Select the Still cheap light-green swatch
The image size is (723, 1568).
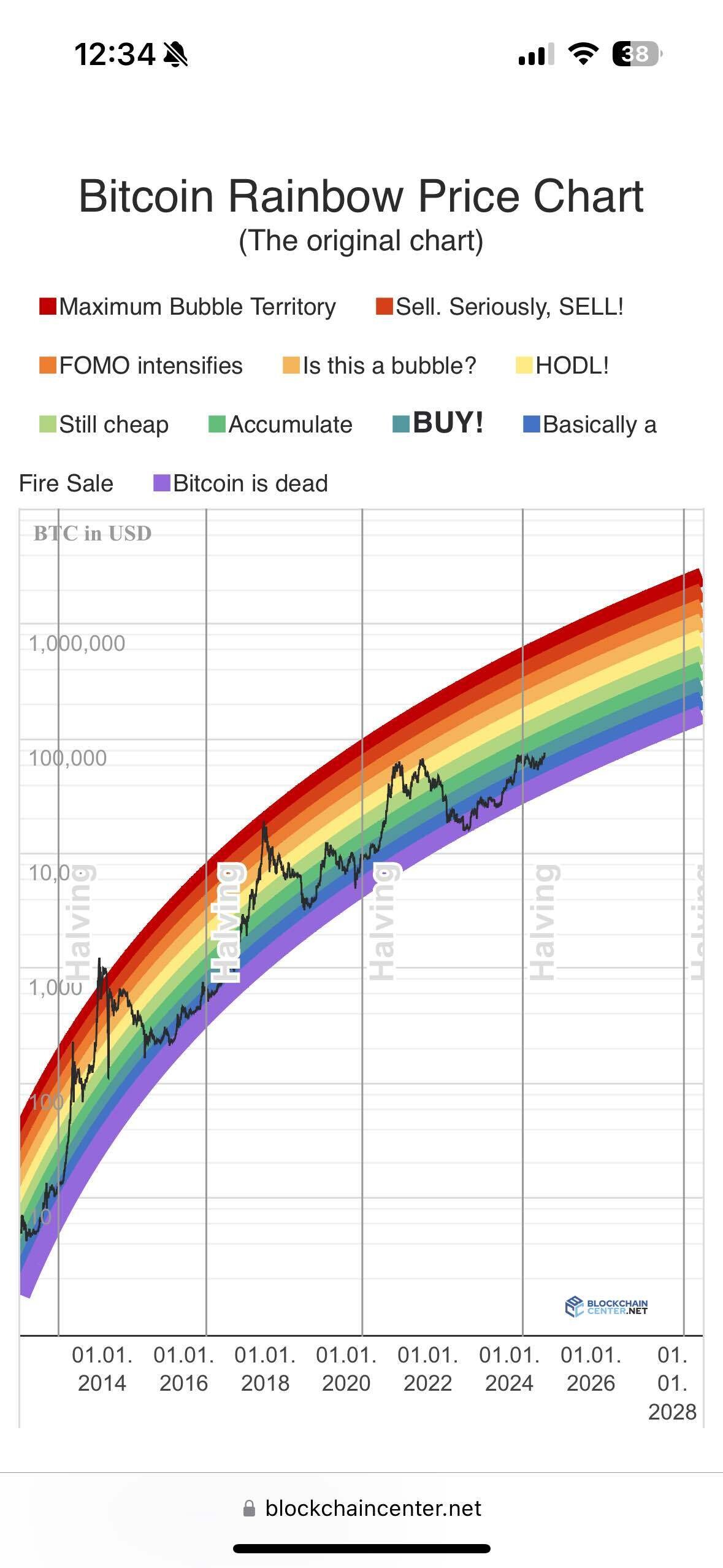[x=47, y=424]
